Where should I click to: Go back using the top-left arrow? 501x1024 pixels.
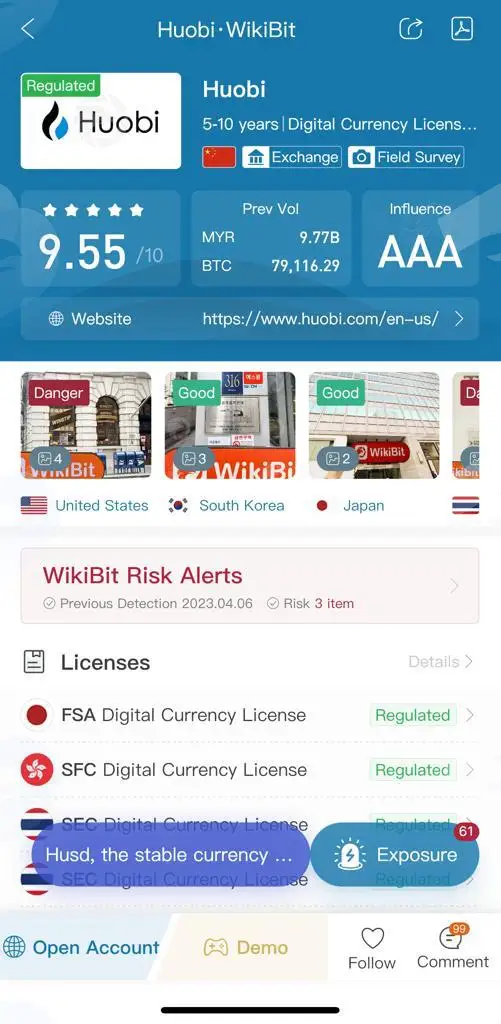(x=27, y=29)
